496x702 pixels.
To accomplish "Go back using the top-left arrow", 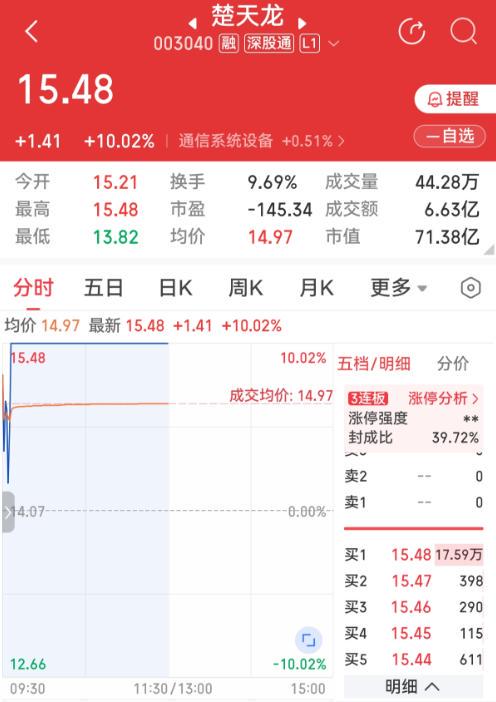I will (x=31, y=32).
